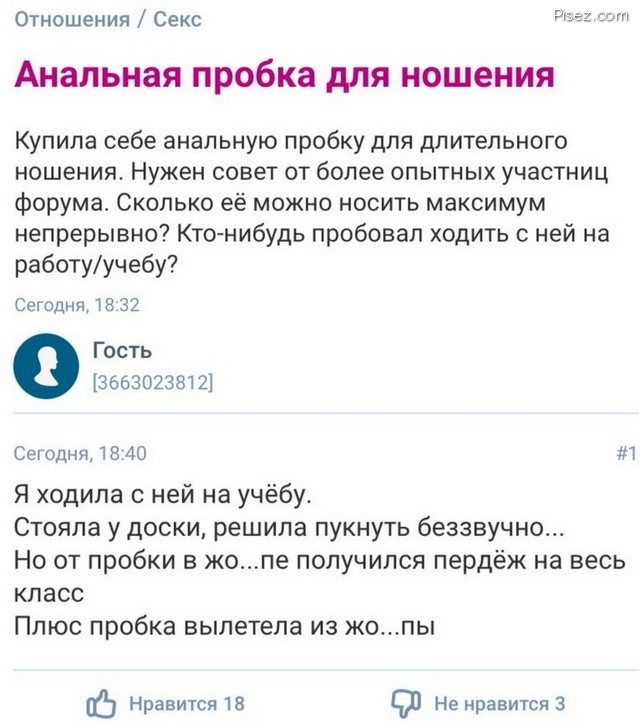Open the permalink of reply #1
Viewport: 640px width, 724px height.
click(625, 453)
